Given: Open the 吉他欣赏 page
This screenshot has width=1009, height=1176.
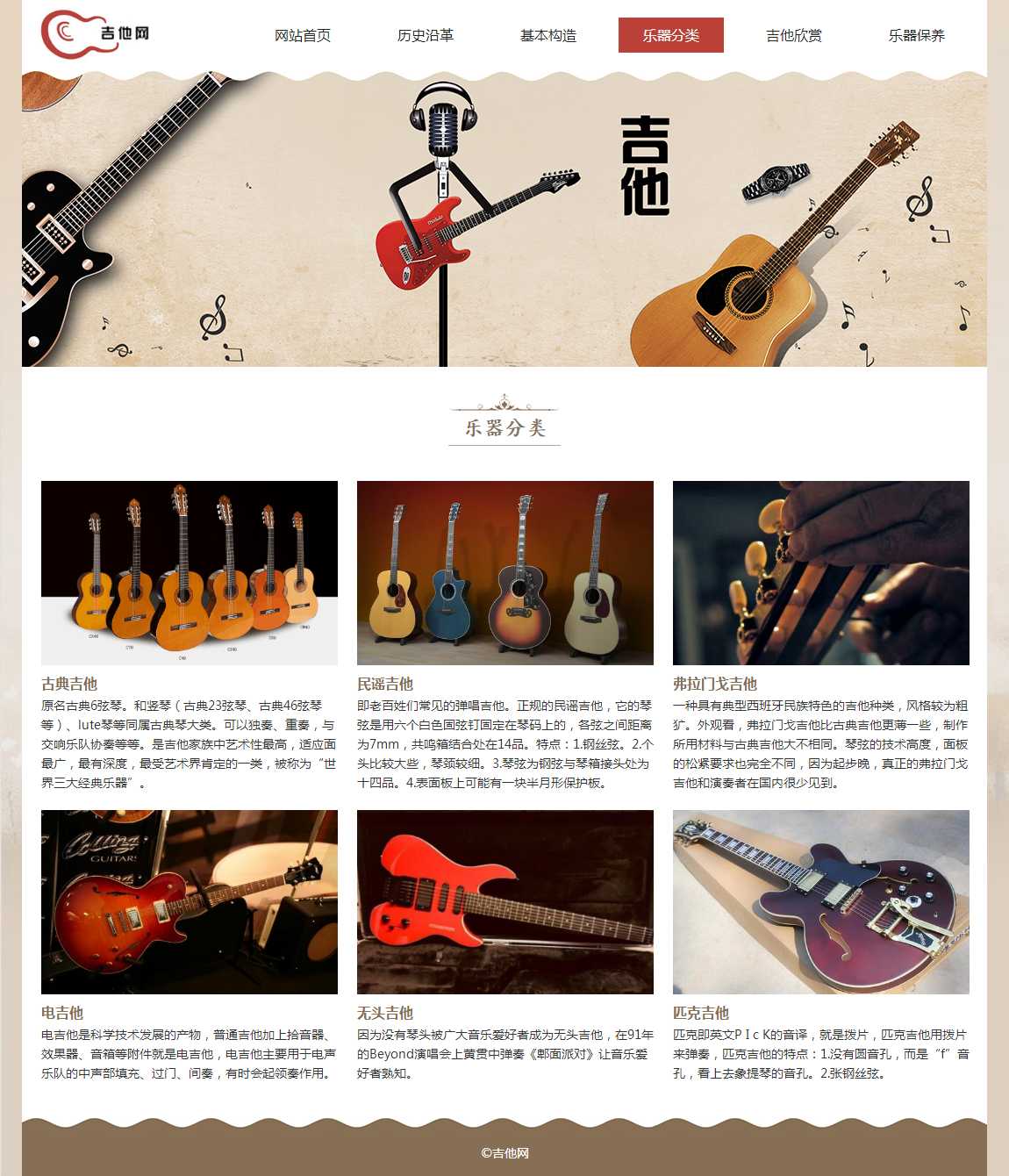Looking at the screenshot, I should [794, 35].
